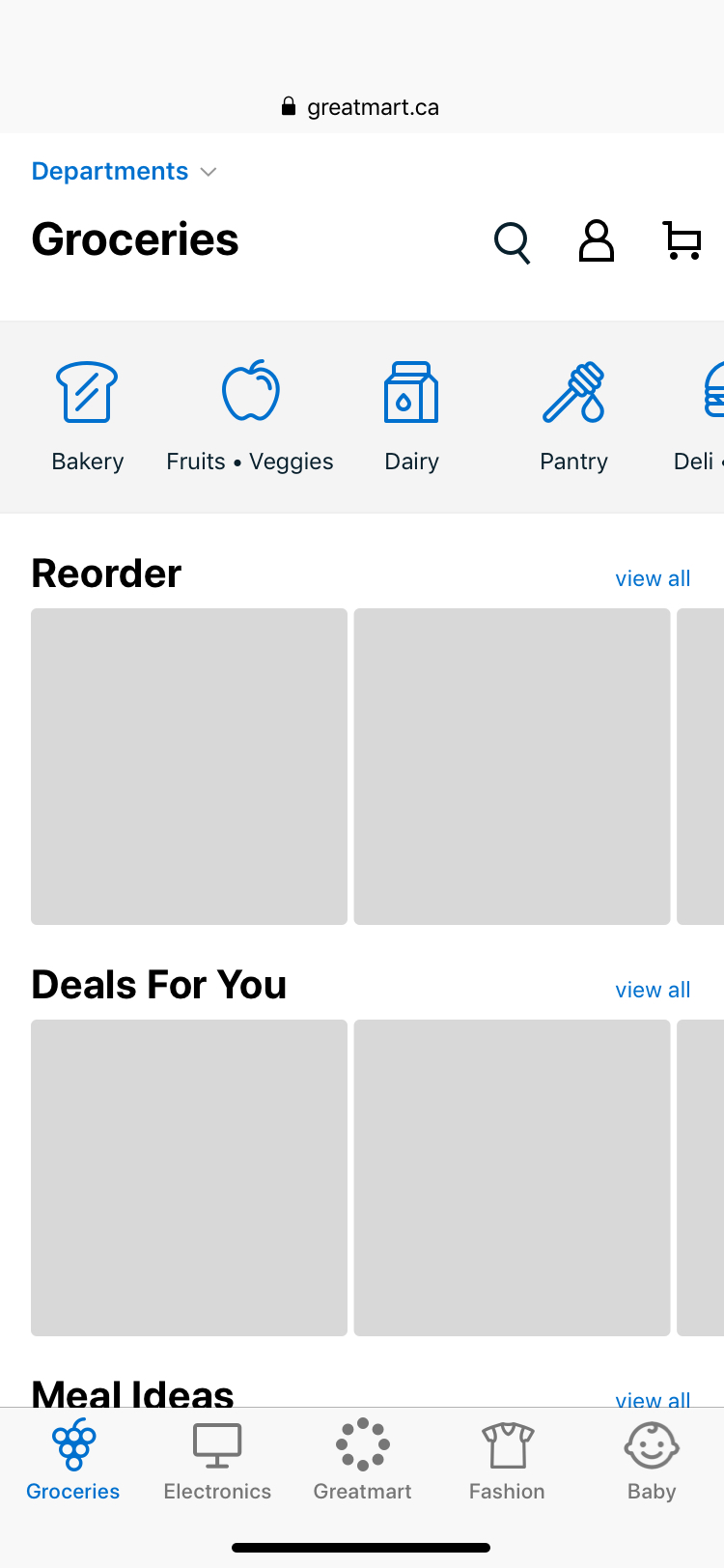View all Reorder items
The image size is (724, 1568).
[x=653, y=578]
